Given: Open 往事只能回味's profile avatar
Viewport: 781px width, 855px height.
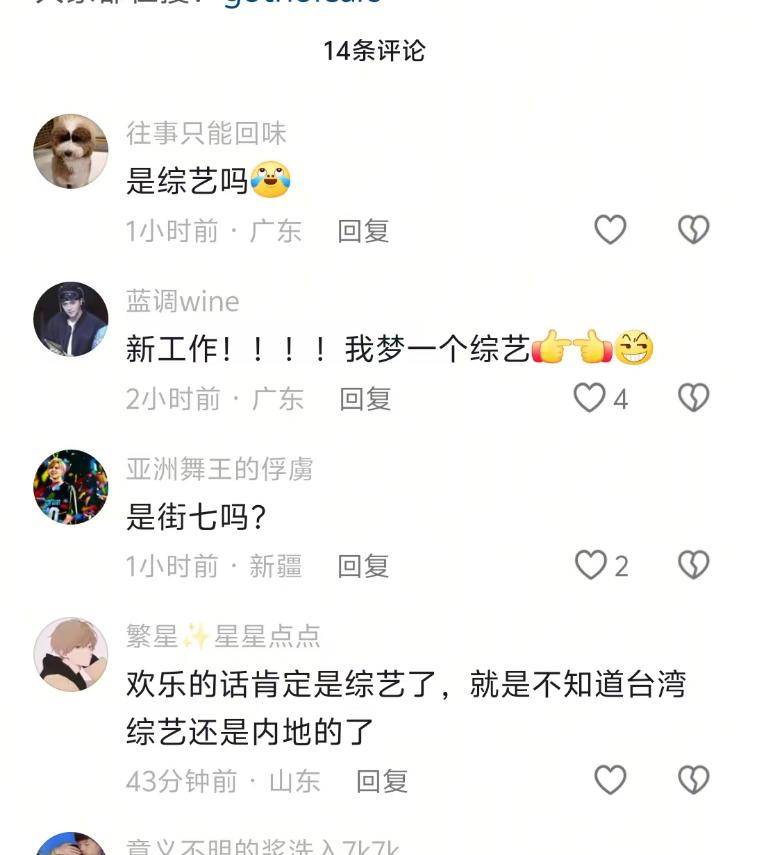Looking at the screenshot, I should (70, 152).
